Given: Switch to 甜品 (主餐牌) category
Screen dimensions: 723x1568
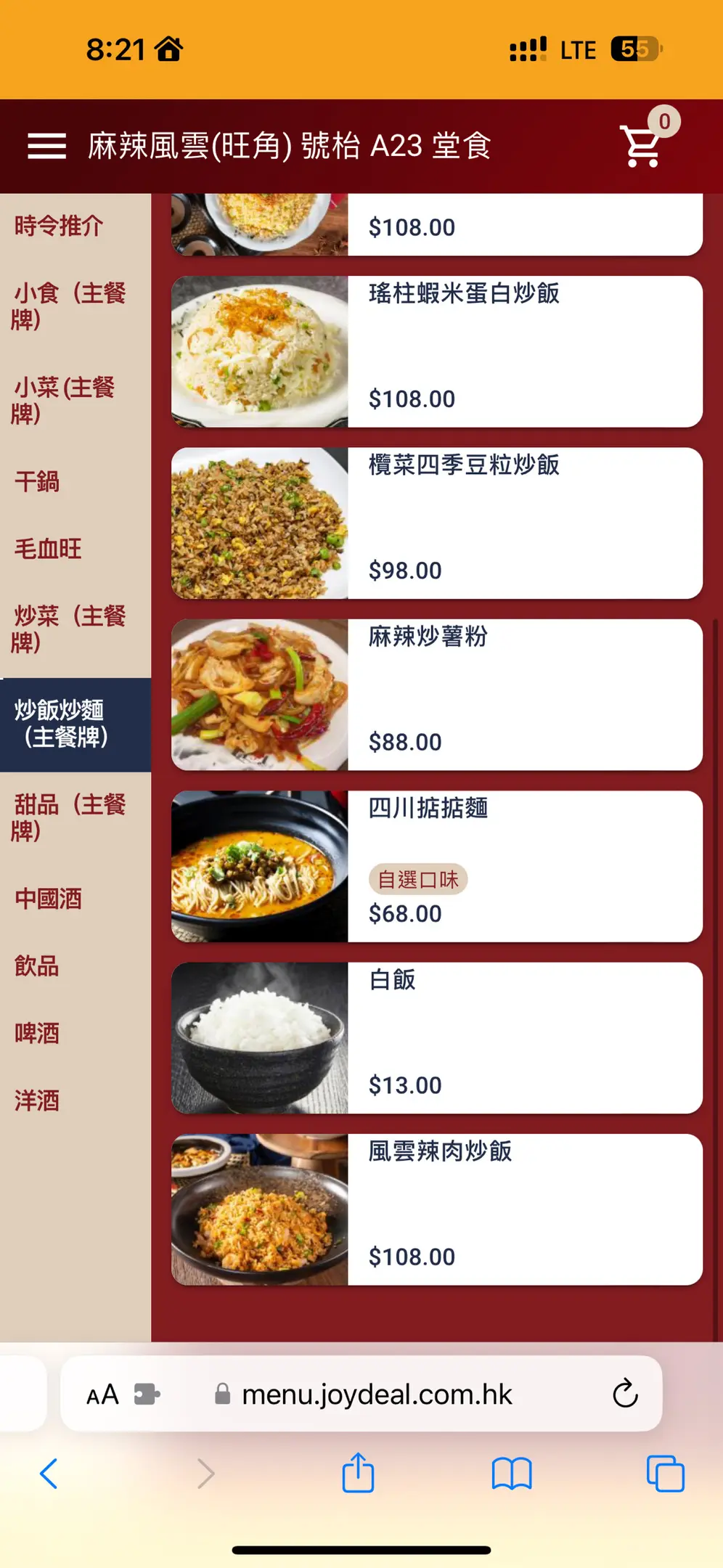Looking at the screenshot, I should click(x=70, y=817).
